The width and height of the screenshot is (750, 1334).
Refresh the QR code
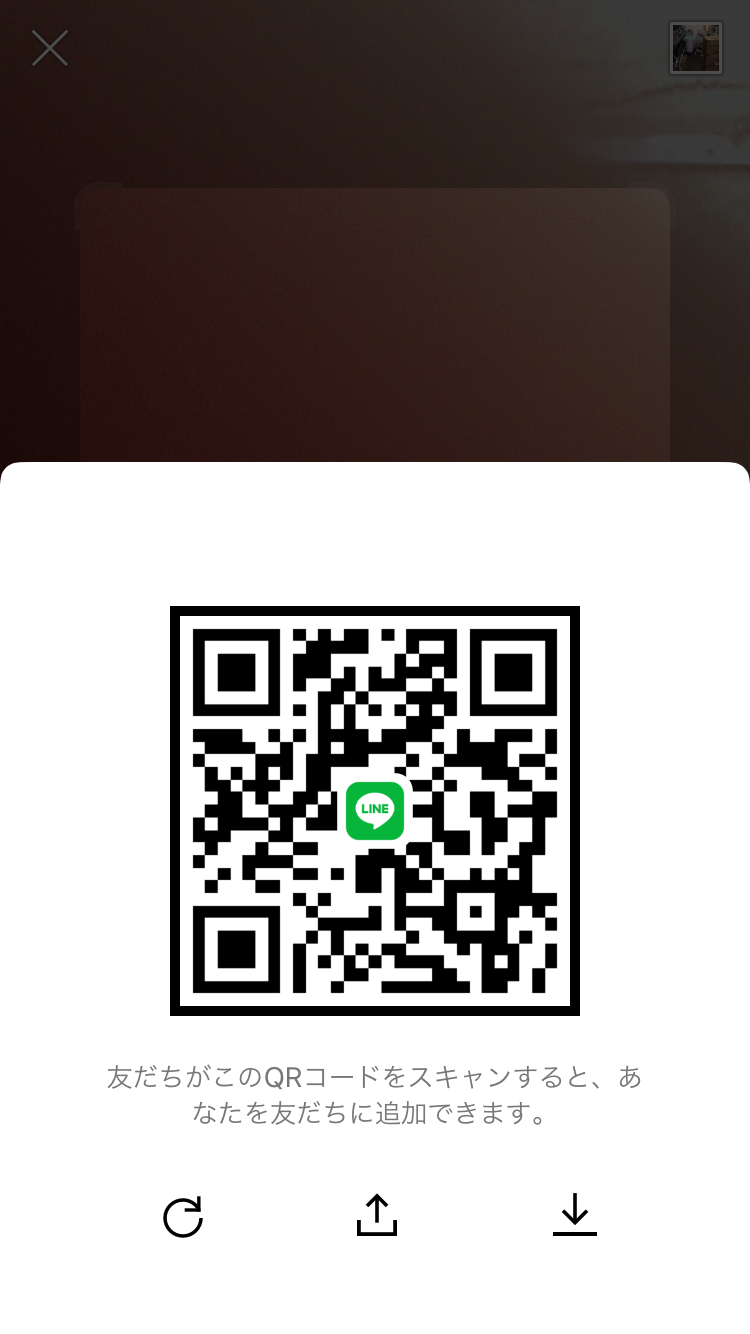point(183,1216)
